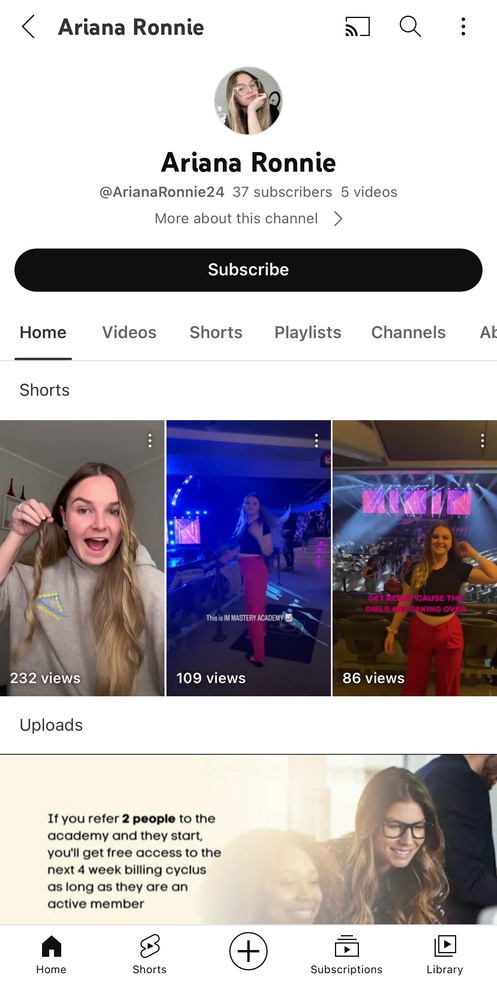Open the Subscriptions tab

346,955
